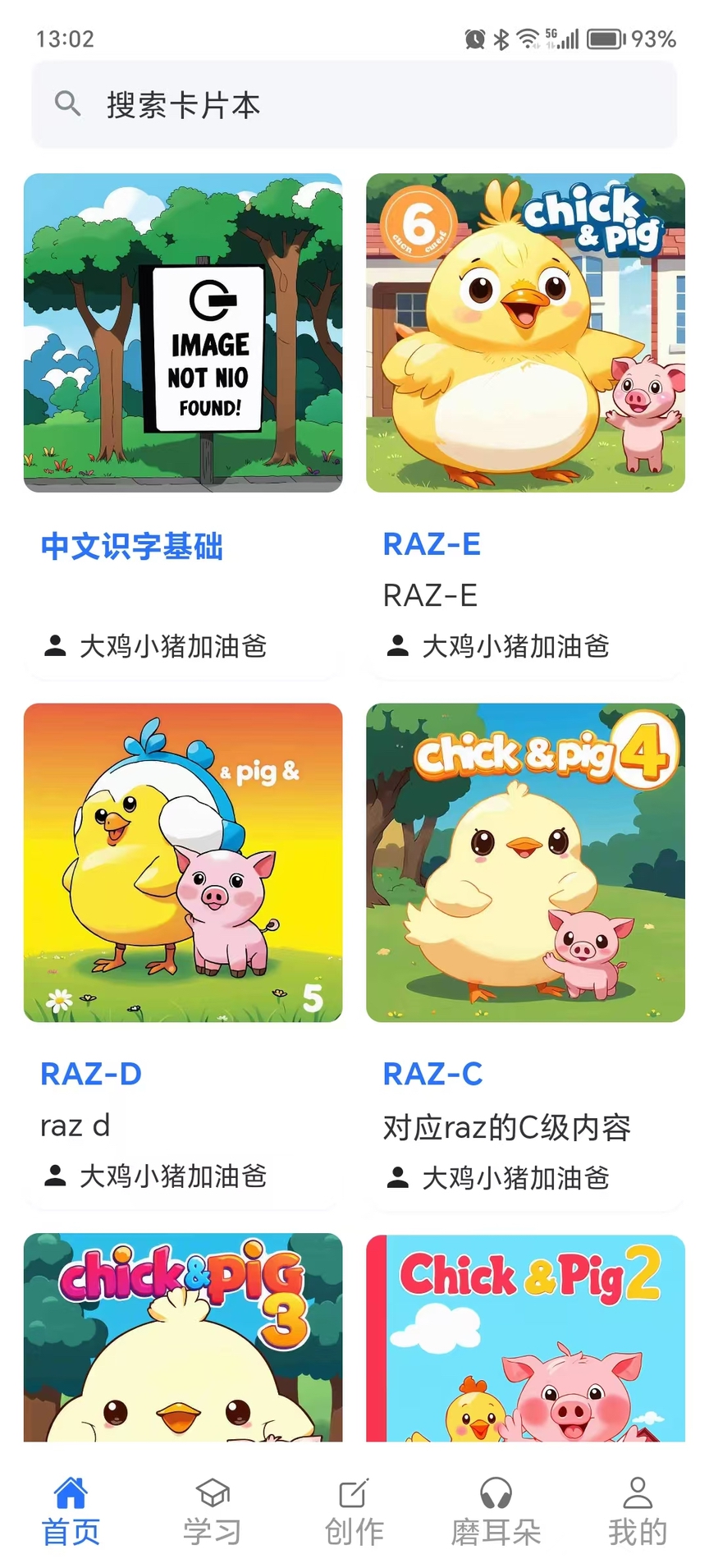The image size is (709, 1568).
Task: Tap the 搜索卡片本 search box
Action: point(353,105)
